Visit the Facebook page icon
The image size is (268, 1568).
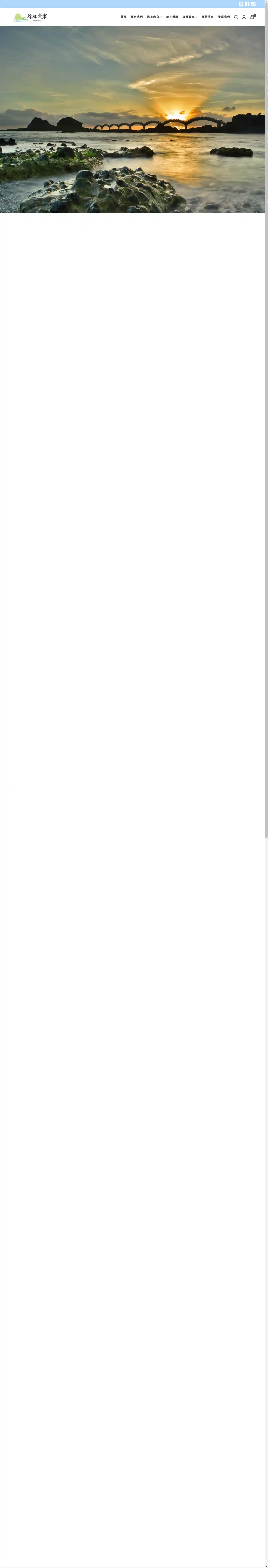tap(247, 4)
